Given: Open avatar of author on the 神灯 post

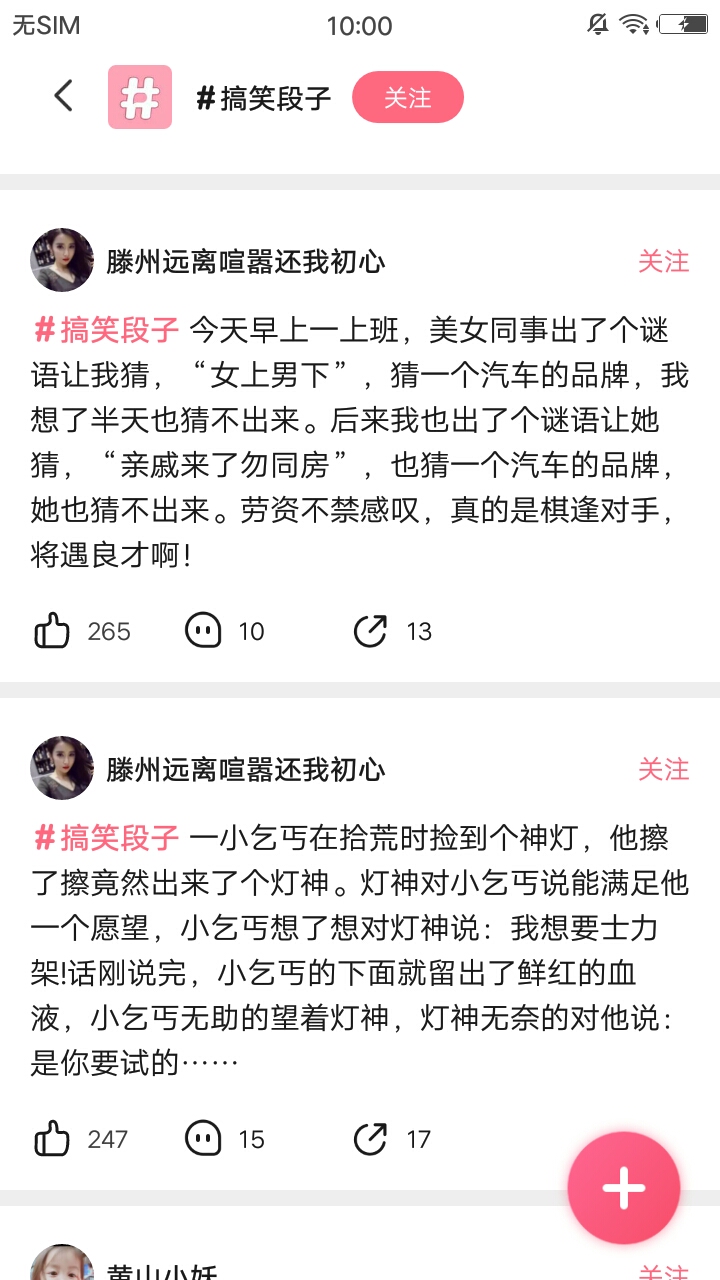Looking at the screenshot, I should click(62, 768).
